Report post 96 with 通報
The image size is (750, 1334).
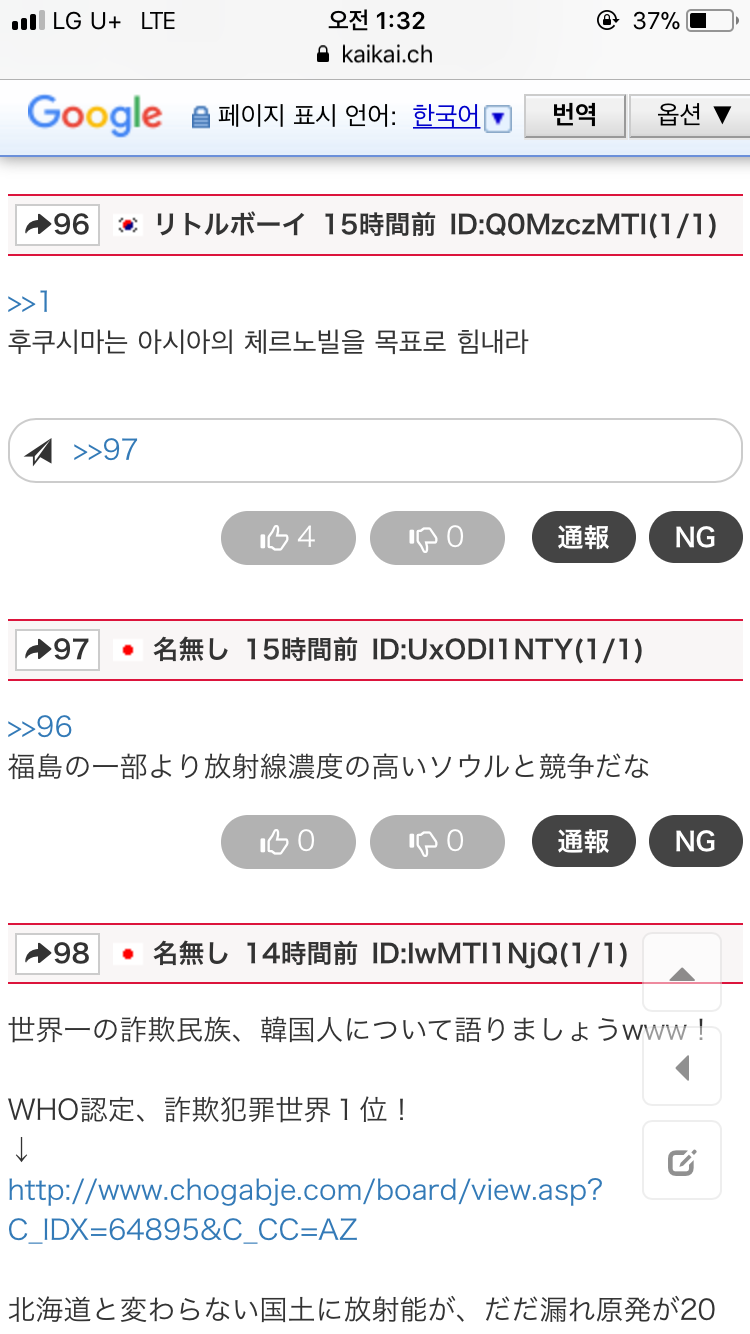(584, 538)
